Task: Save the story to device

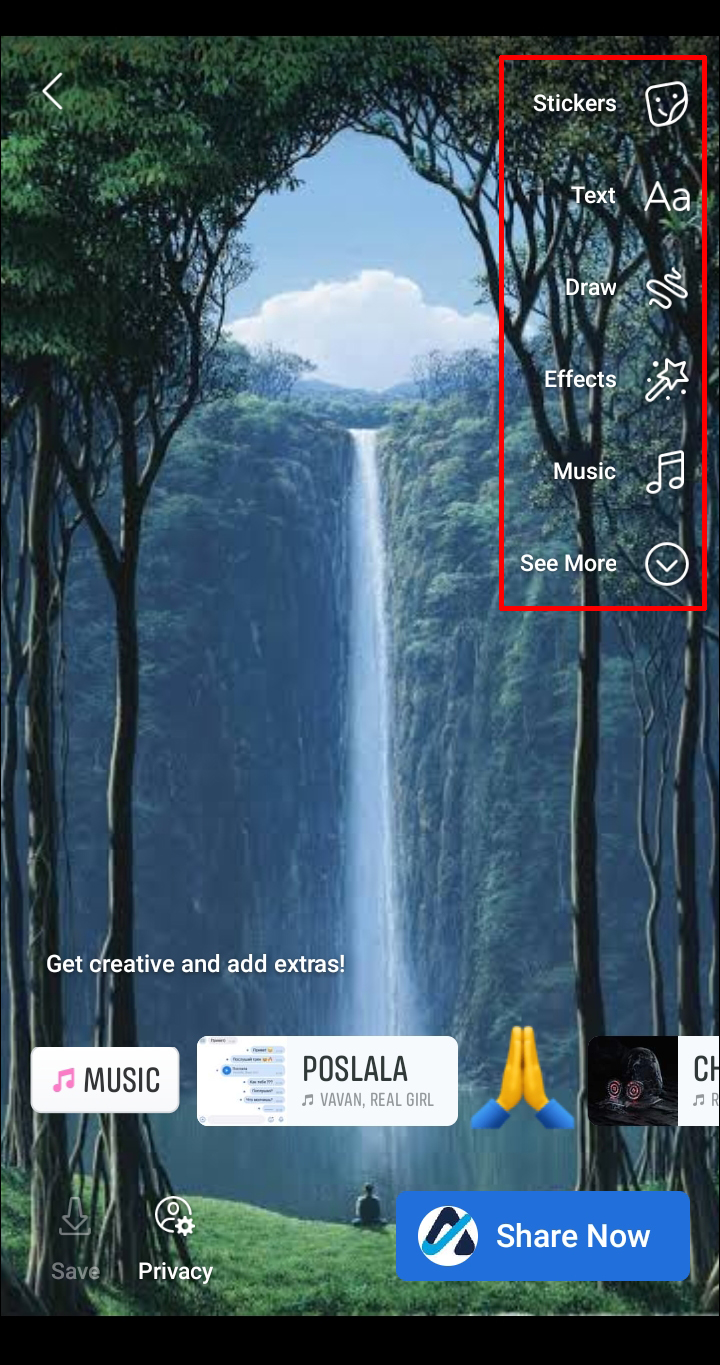Action: click(x=75, y=1238)
